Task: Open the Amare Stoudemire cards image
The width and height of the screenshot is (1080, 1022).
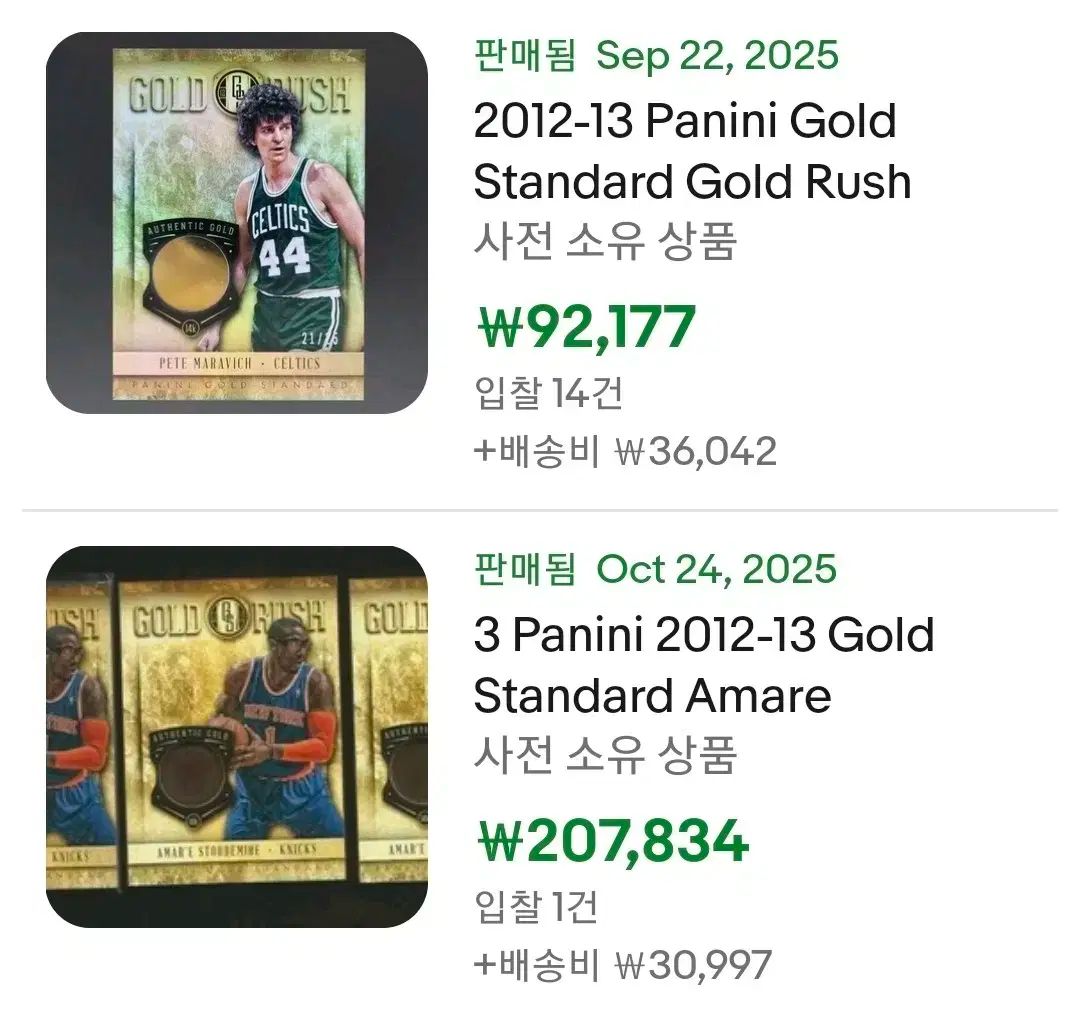Action: (x=237, y=736)
